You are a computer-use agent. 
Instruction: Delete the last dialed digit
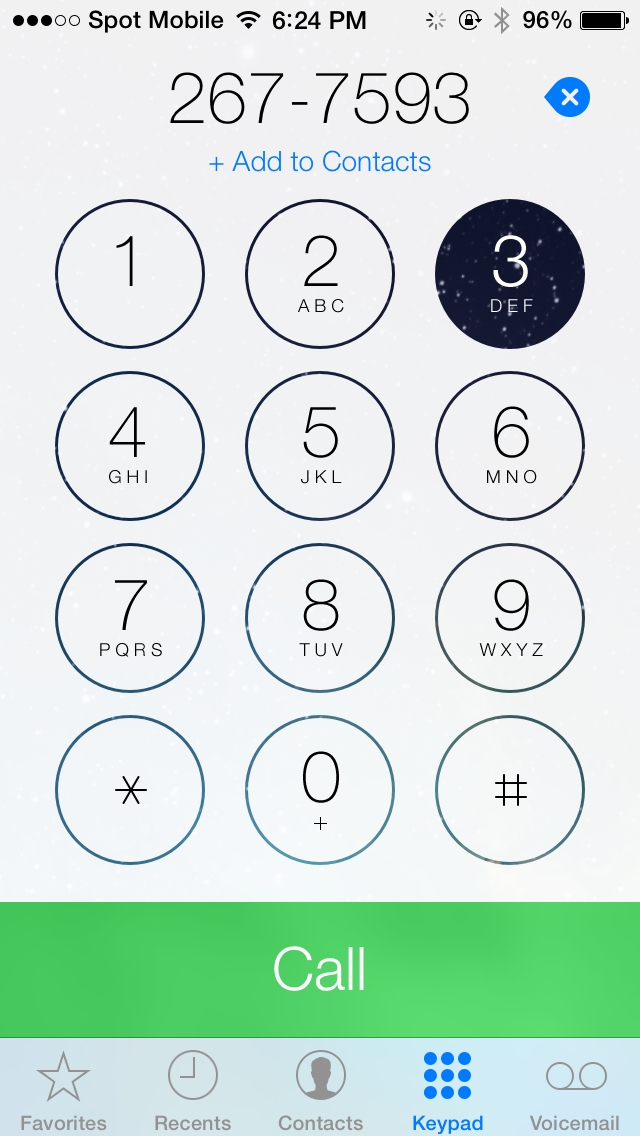[x=568, y=98]
